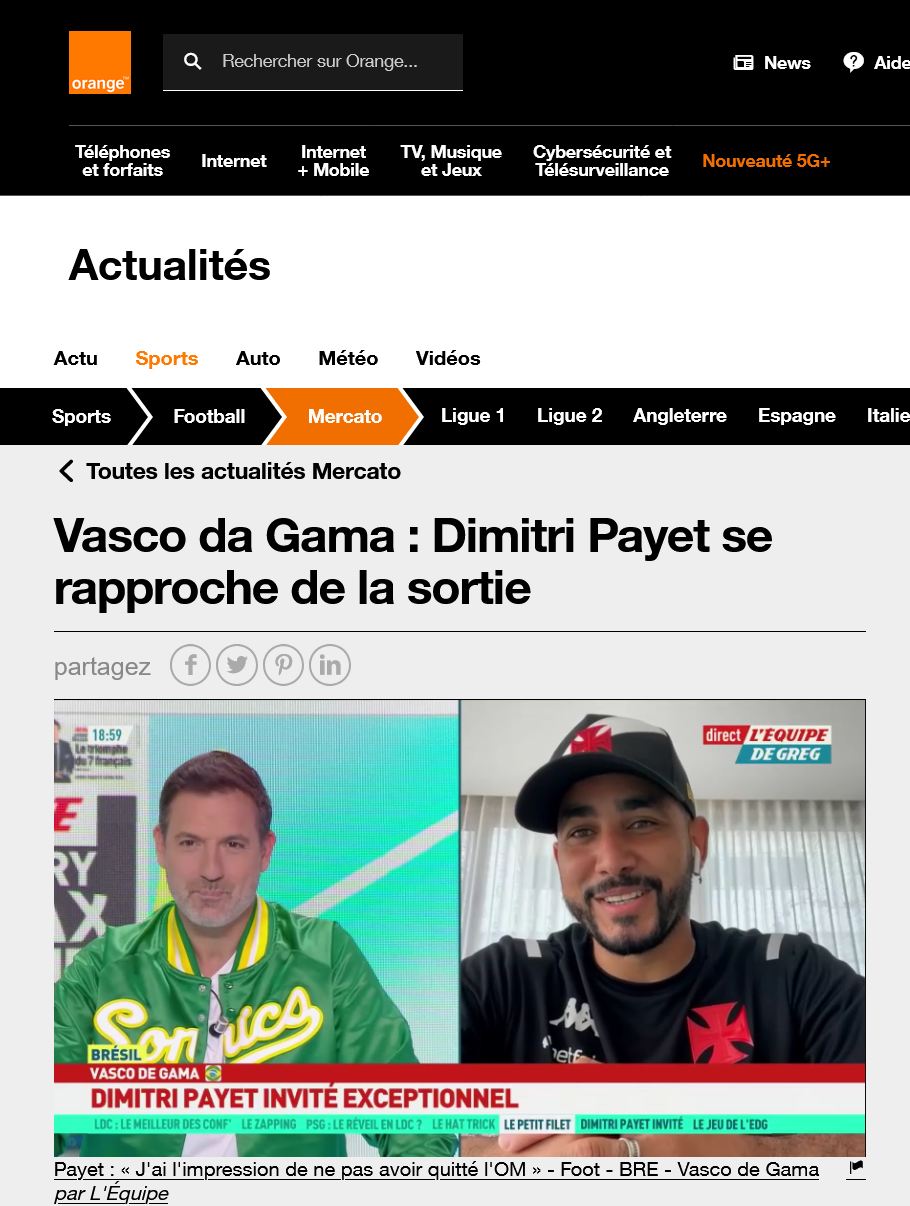The height and width of the screenshot is (1206, 910).
Task: Open the Payet L'Équipe video link
Action: [436, 1169]
